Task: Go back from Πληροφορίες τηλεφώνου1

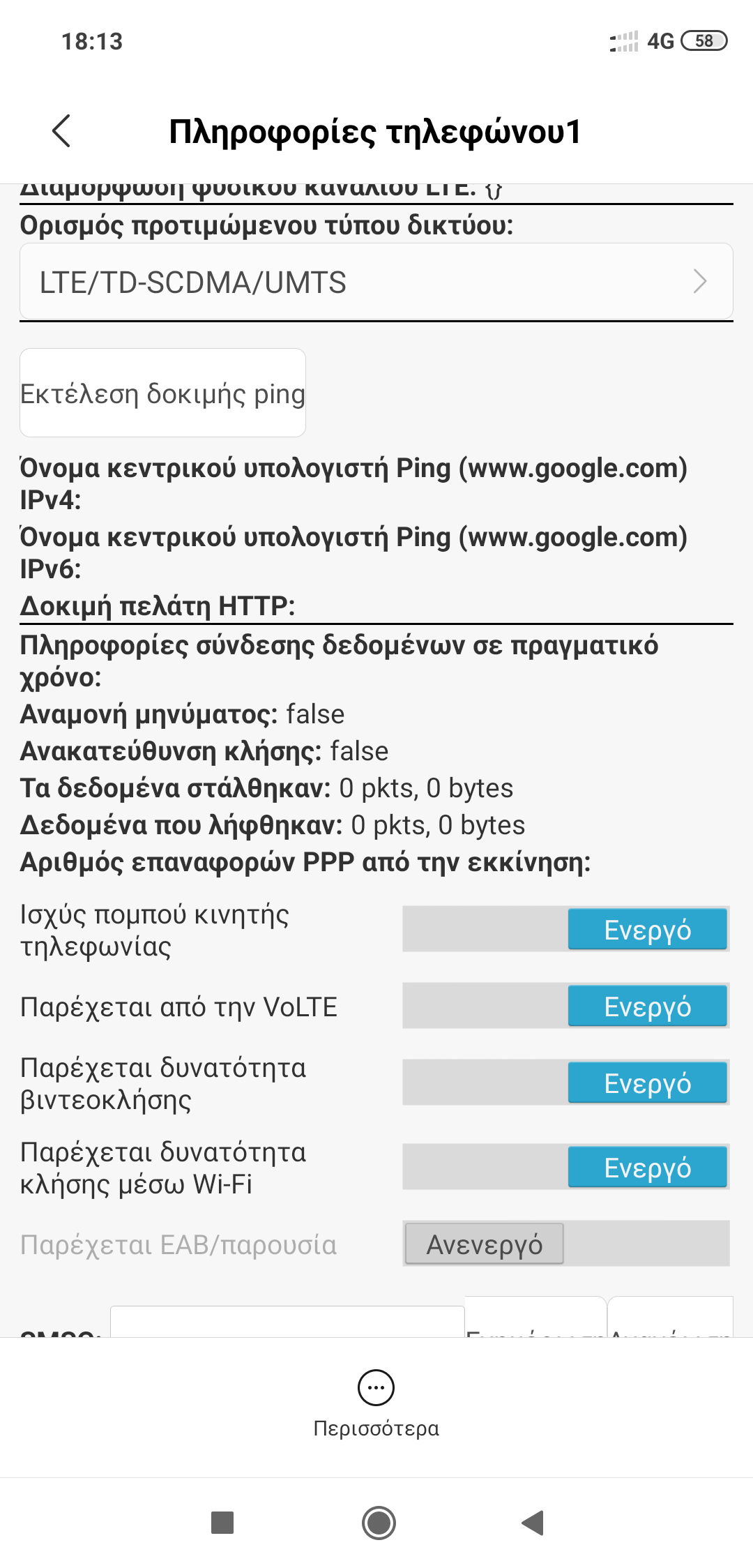Action: point(61,131)
